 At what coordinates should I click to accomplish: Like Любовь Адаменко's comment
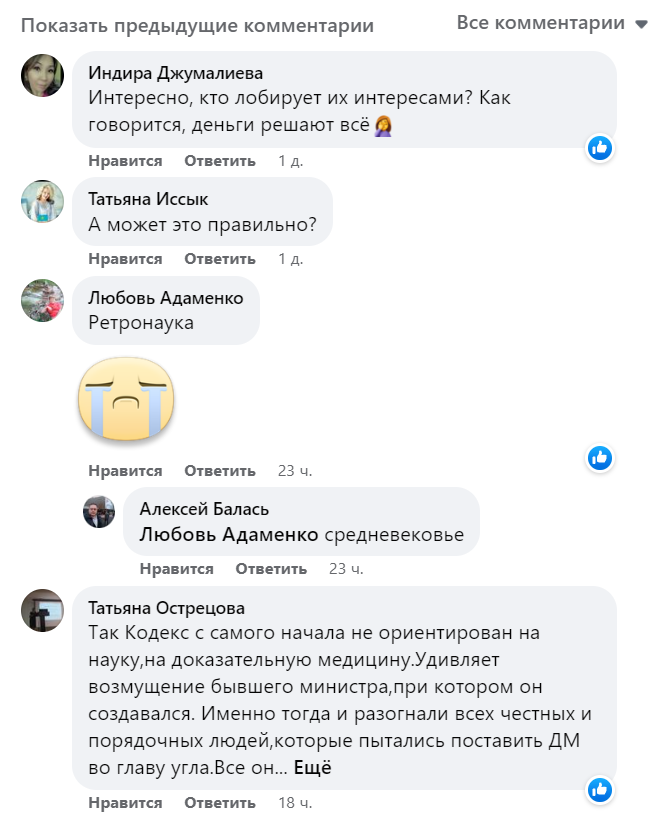tap(125, 471)
